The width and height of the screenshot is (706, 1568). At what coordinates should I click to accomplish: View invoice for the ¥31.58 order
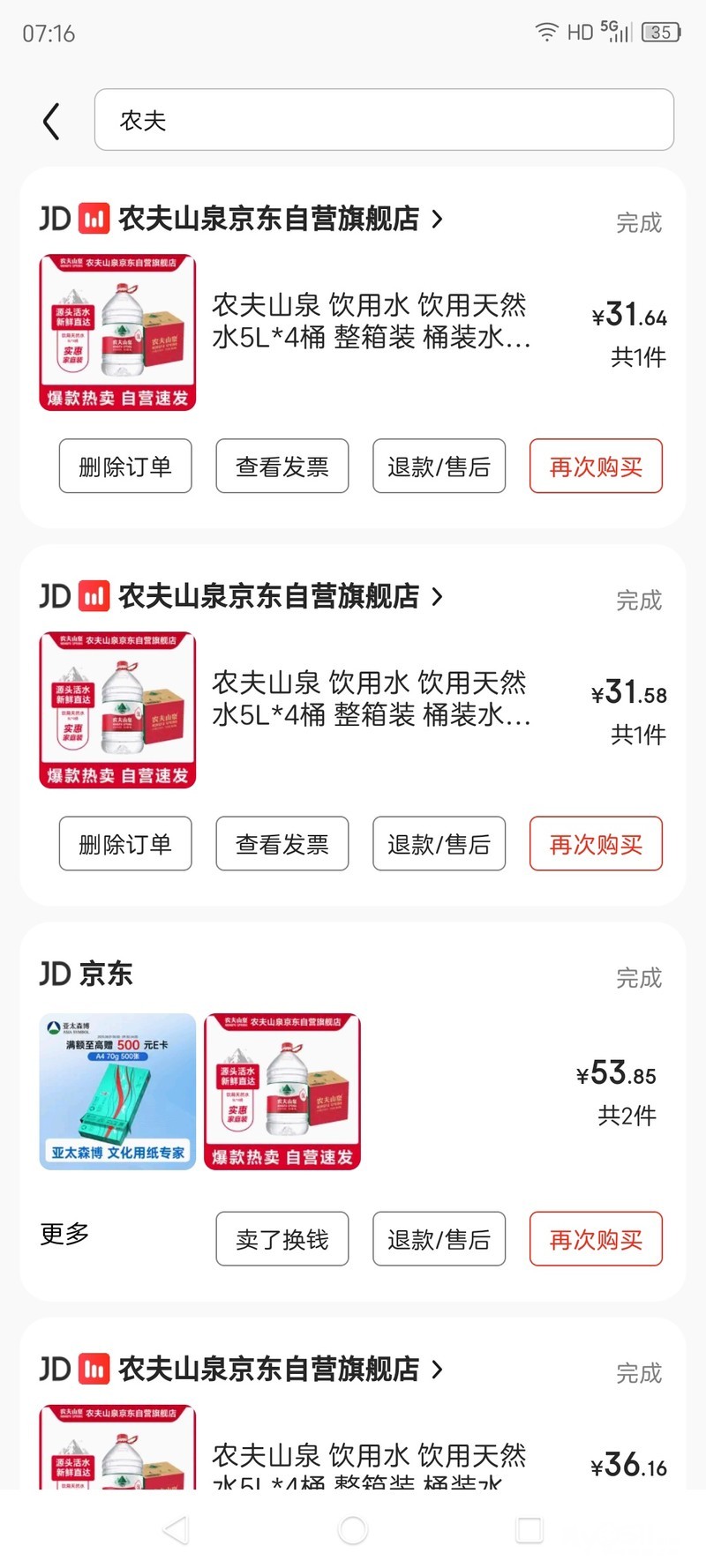click(282, 843)
